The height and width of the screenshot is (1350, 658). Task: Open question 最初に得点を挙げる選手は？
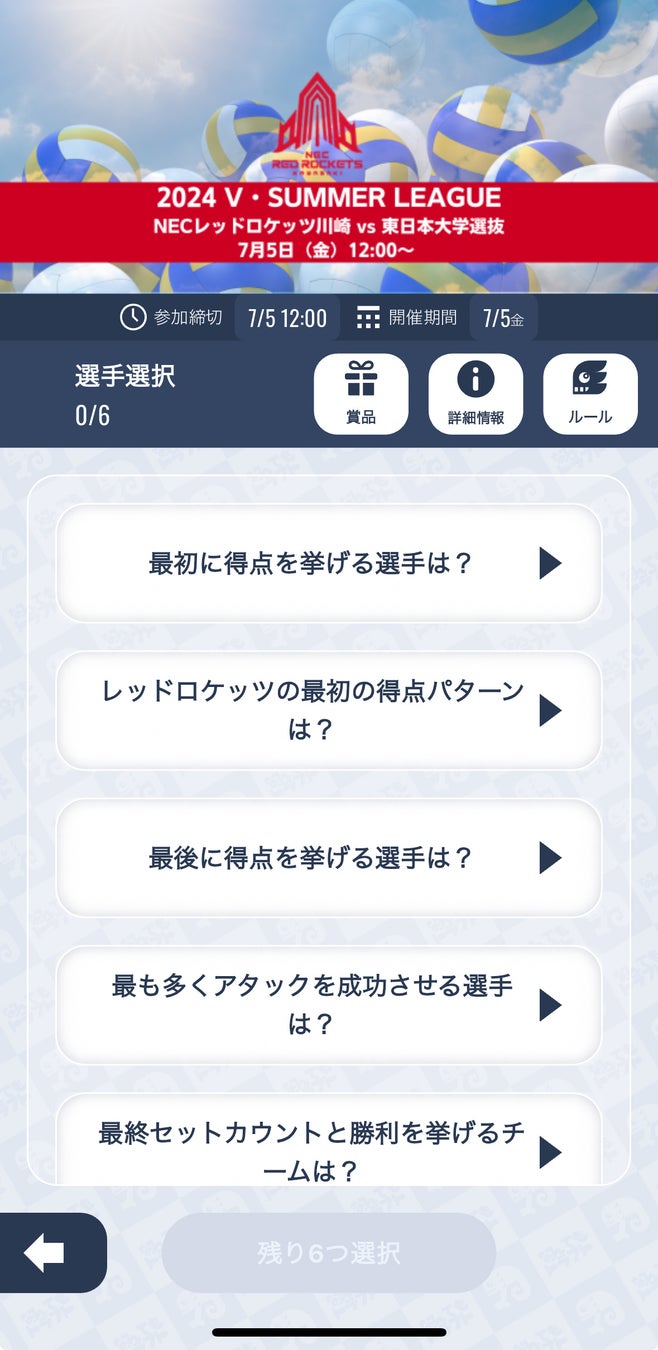(329, 564)
